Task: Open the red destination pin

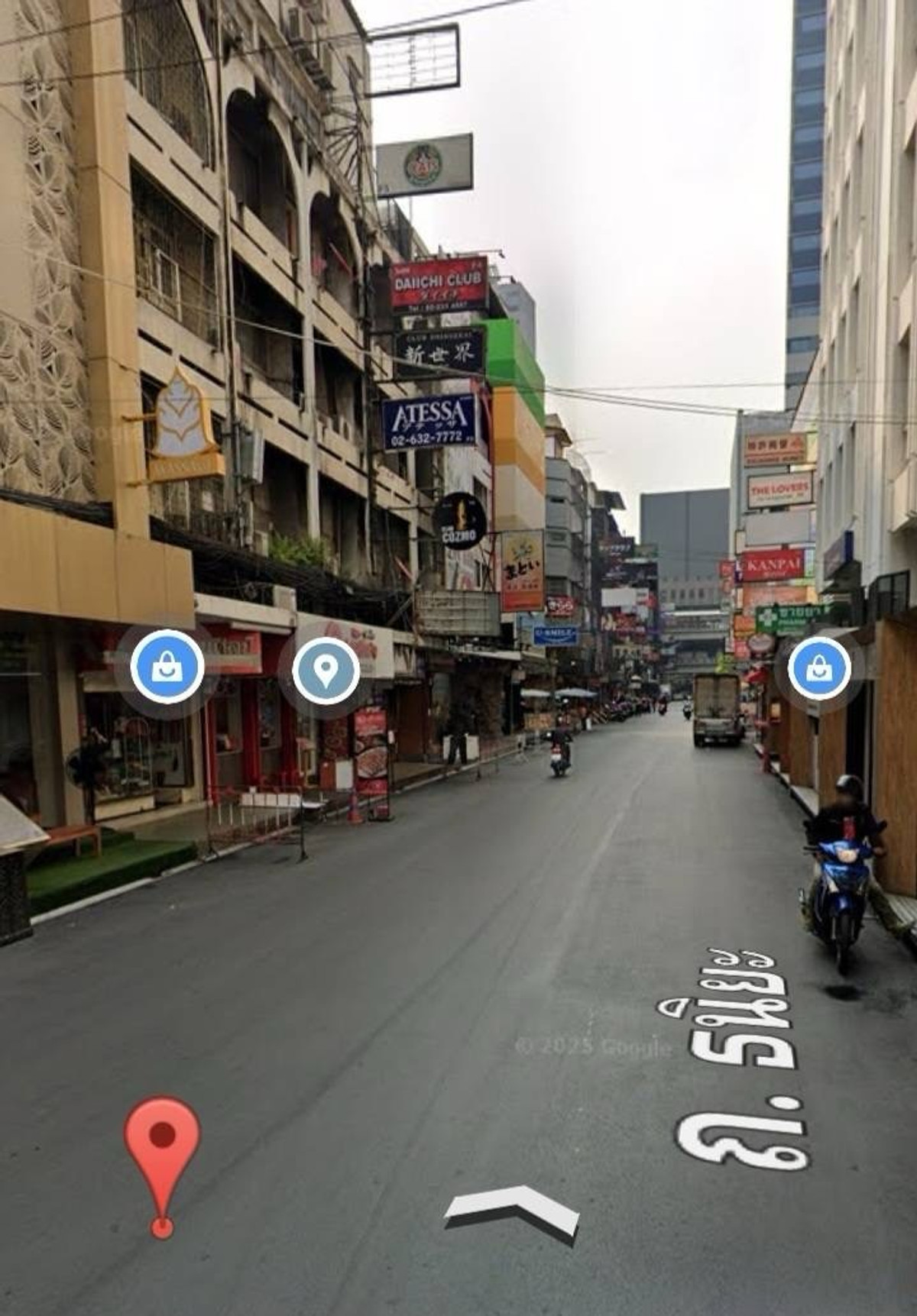Action: pos(162,1138)
